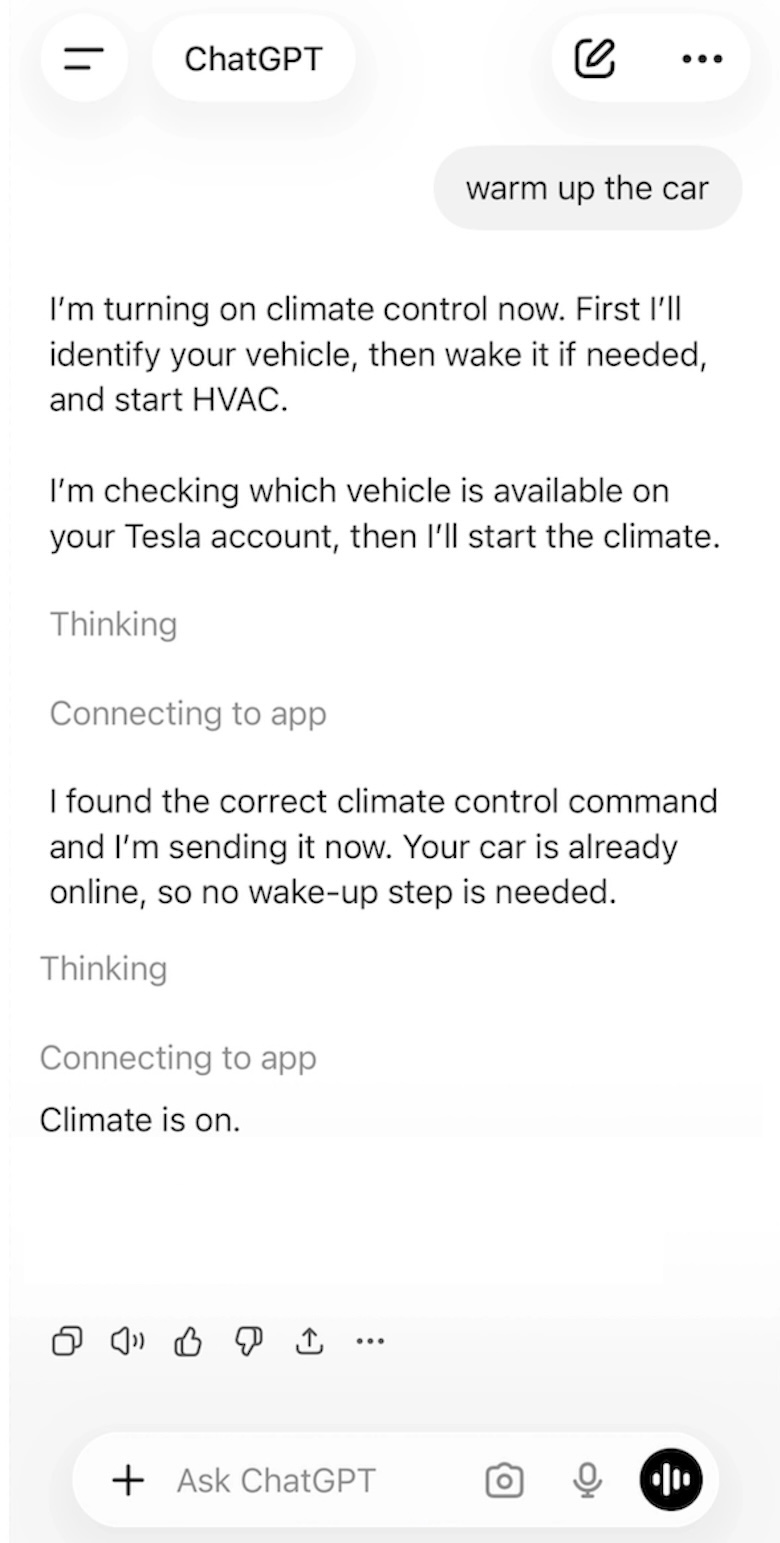Tap the plus attach button
Viewport: 780px width, 1543px height.
pos(128,1480)
